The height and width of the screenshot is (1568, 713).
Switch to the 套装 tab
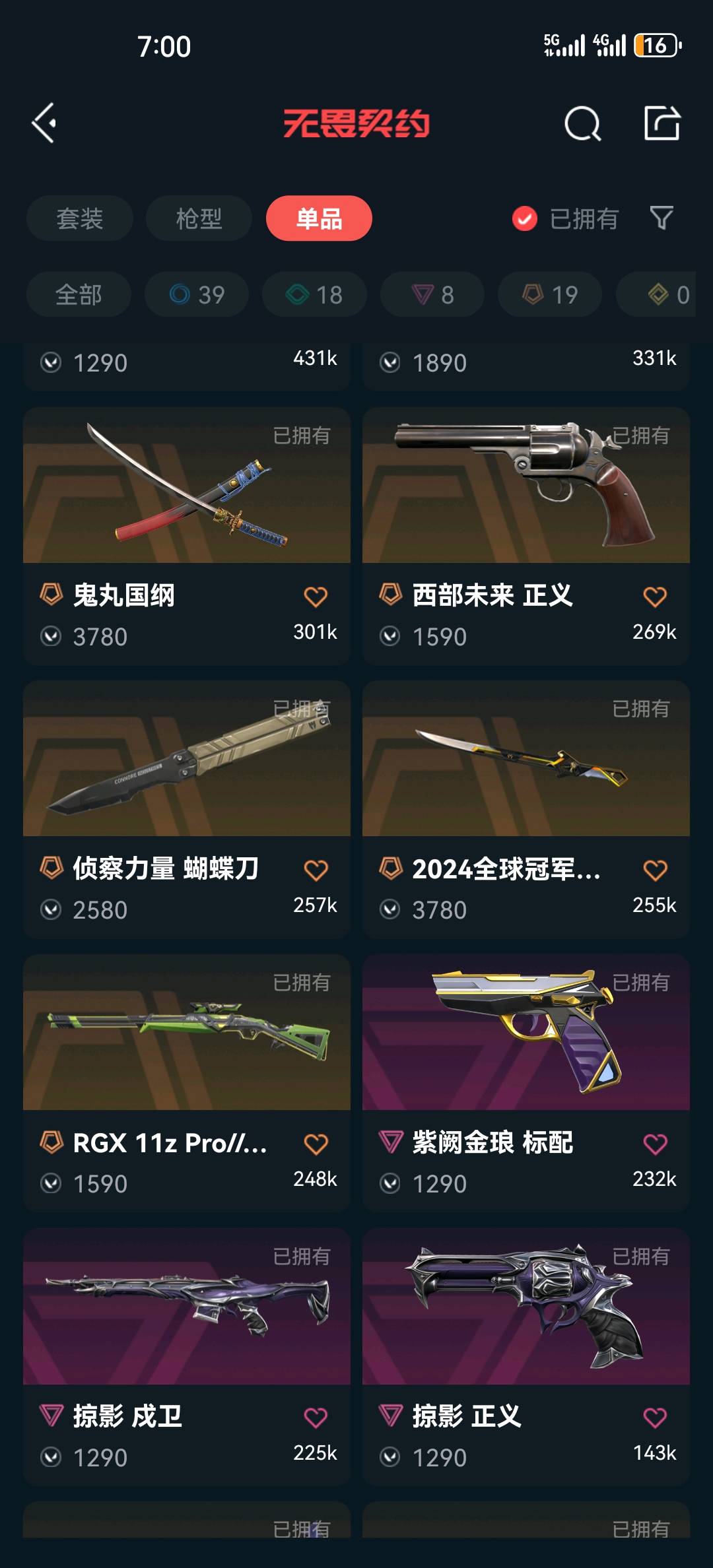(80, 218)
